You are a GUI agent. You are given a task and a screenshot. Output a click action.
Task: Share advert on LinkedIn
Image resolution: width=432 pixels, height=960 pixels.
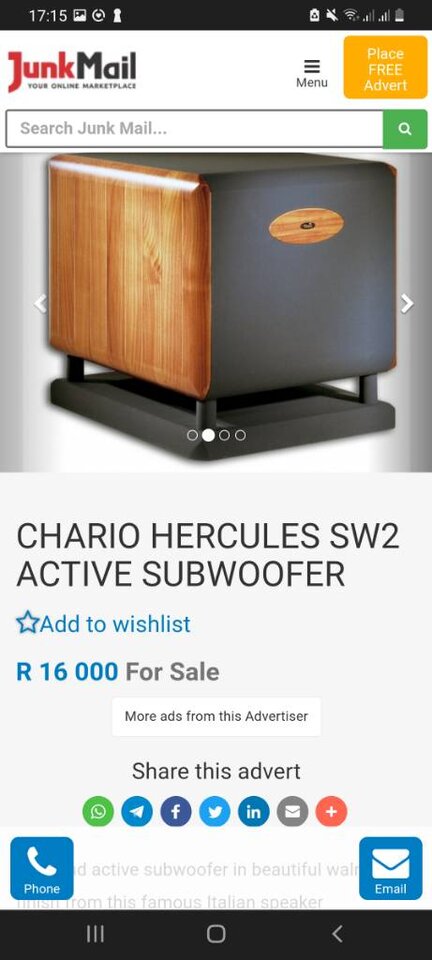(x=253, y=812)
